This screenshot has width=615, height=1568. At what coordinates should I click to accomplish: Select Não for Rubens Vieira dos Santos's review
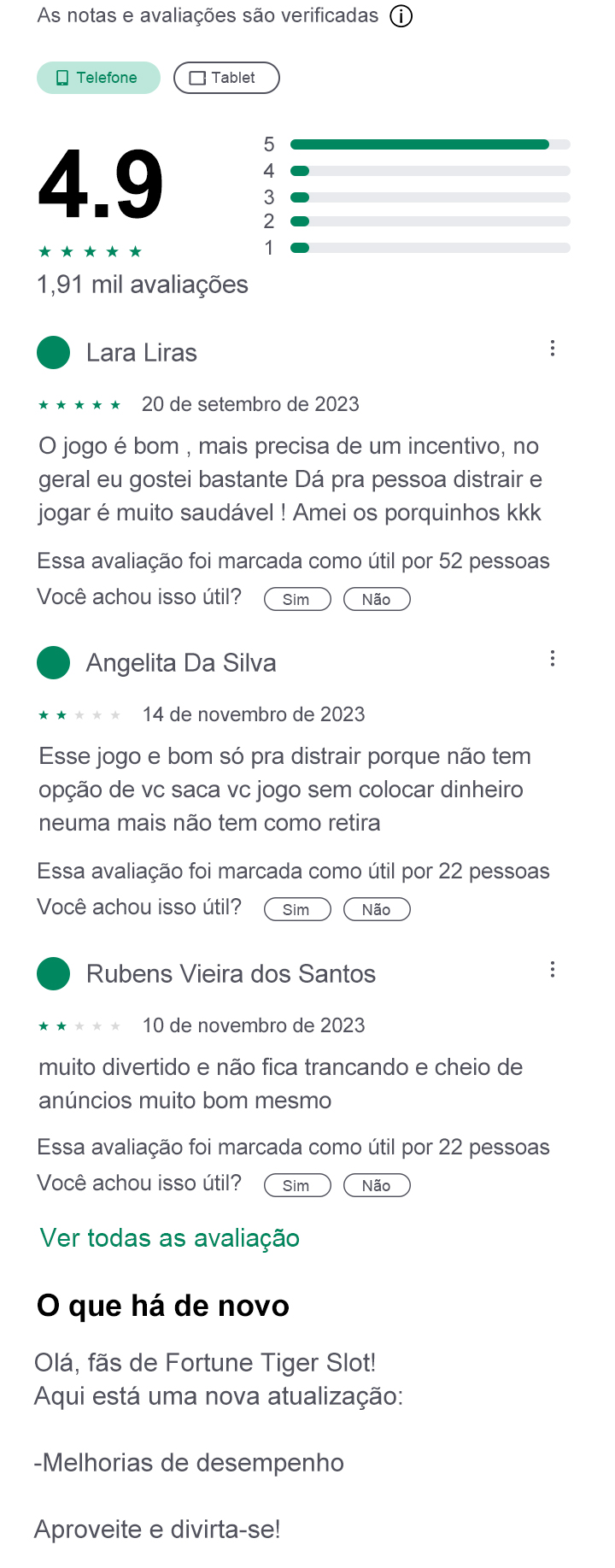377,1185
